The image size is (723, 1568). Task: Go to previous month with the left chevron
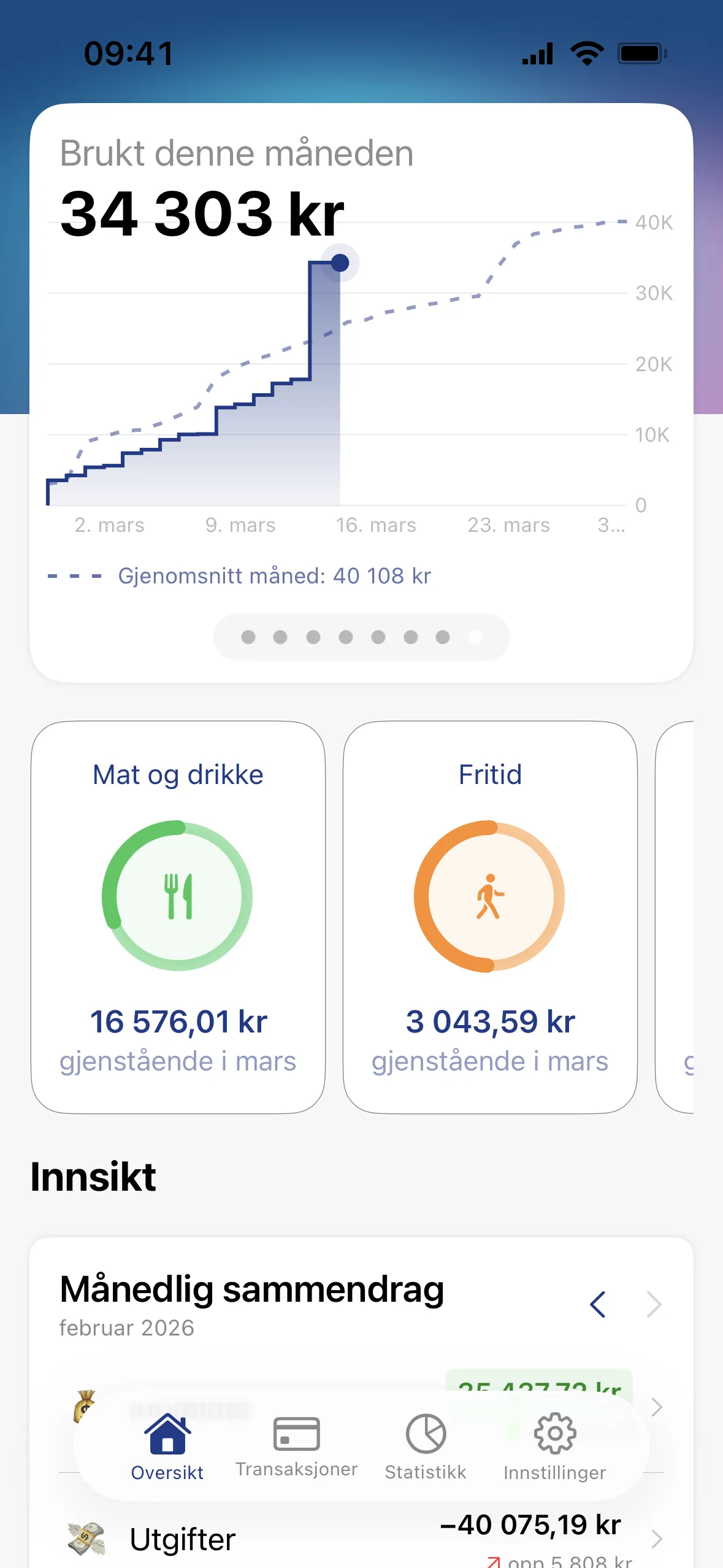(x=599, y=1304)
